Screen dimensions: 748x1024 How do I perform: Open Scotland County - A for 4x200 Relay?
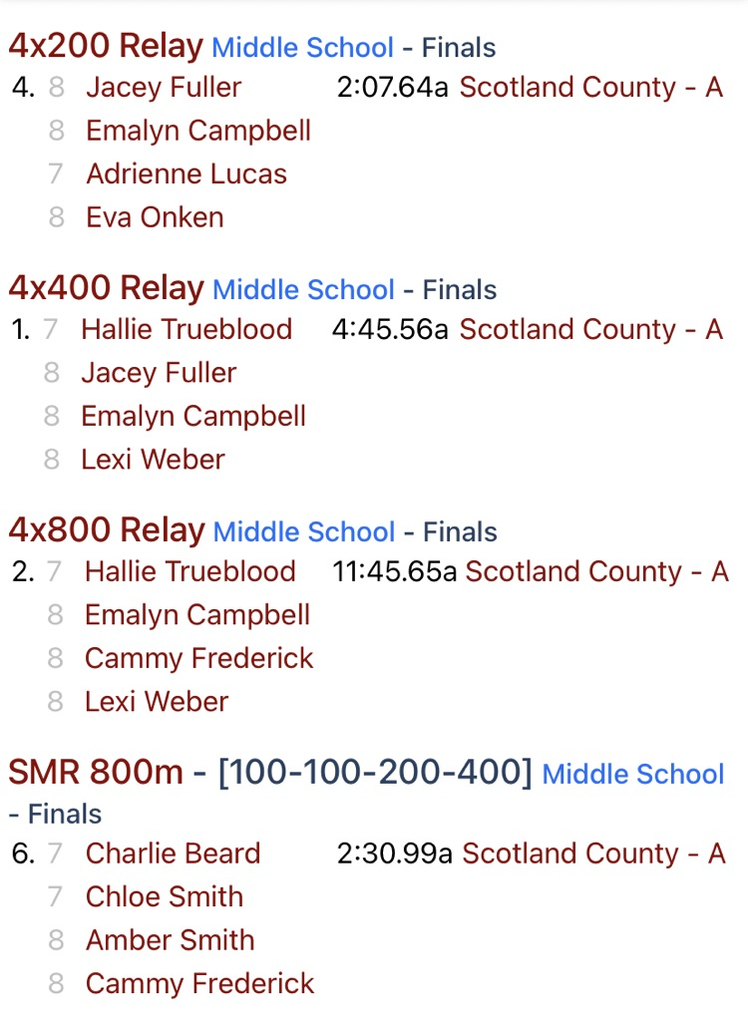click(591, 88)
